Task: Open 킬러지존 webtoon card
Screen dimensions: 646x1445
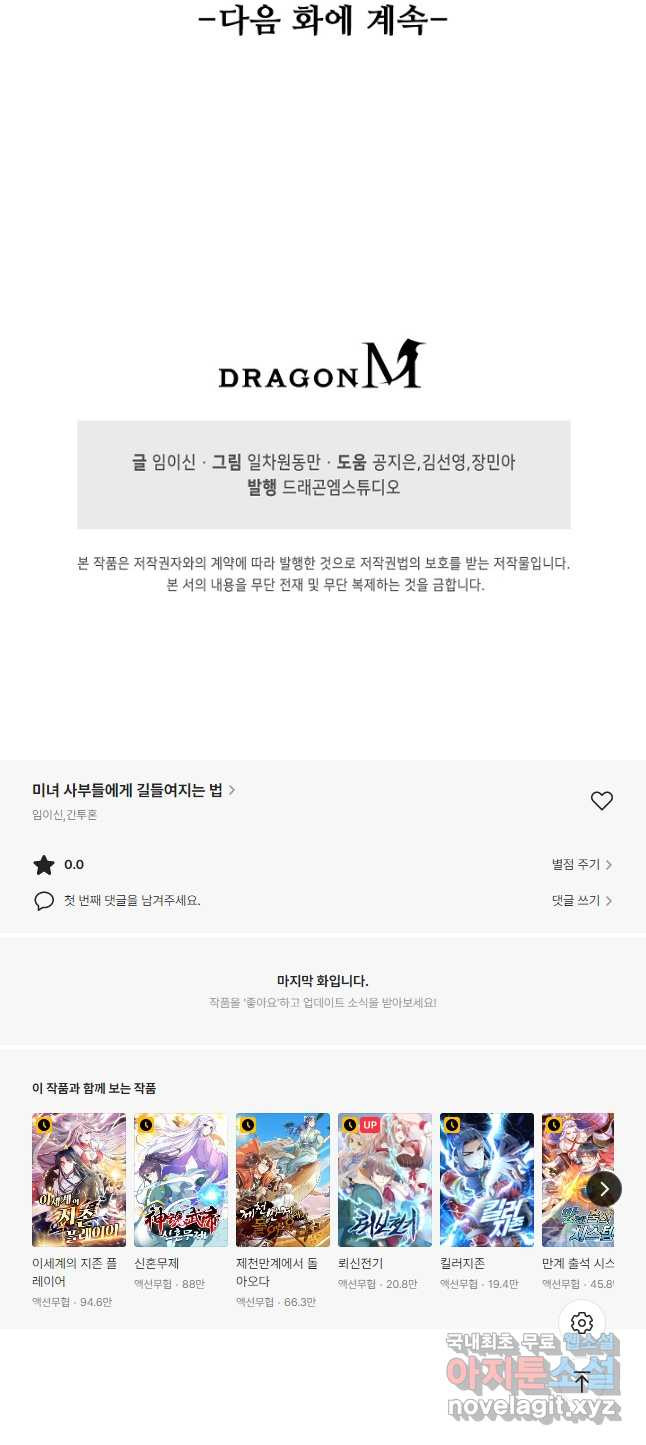Action: [487, 1180]
